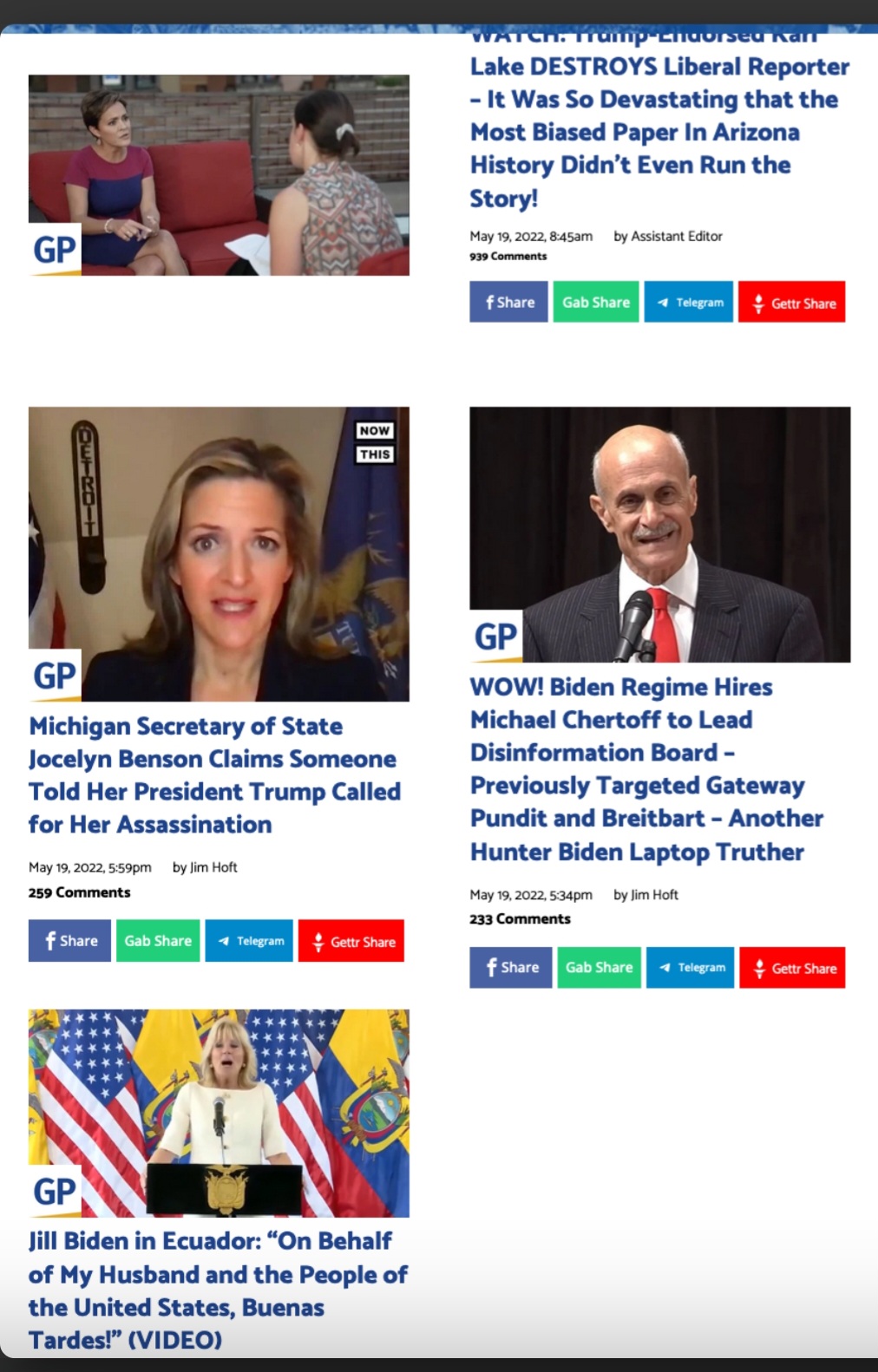Share the Jocelyn Benson article on Facebook
The width and height of the screenshot is (878, 1372).
69,941
